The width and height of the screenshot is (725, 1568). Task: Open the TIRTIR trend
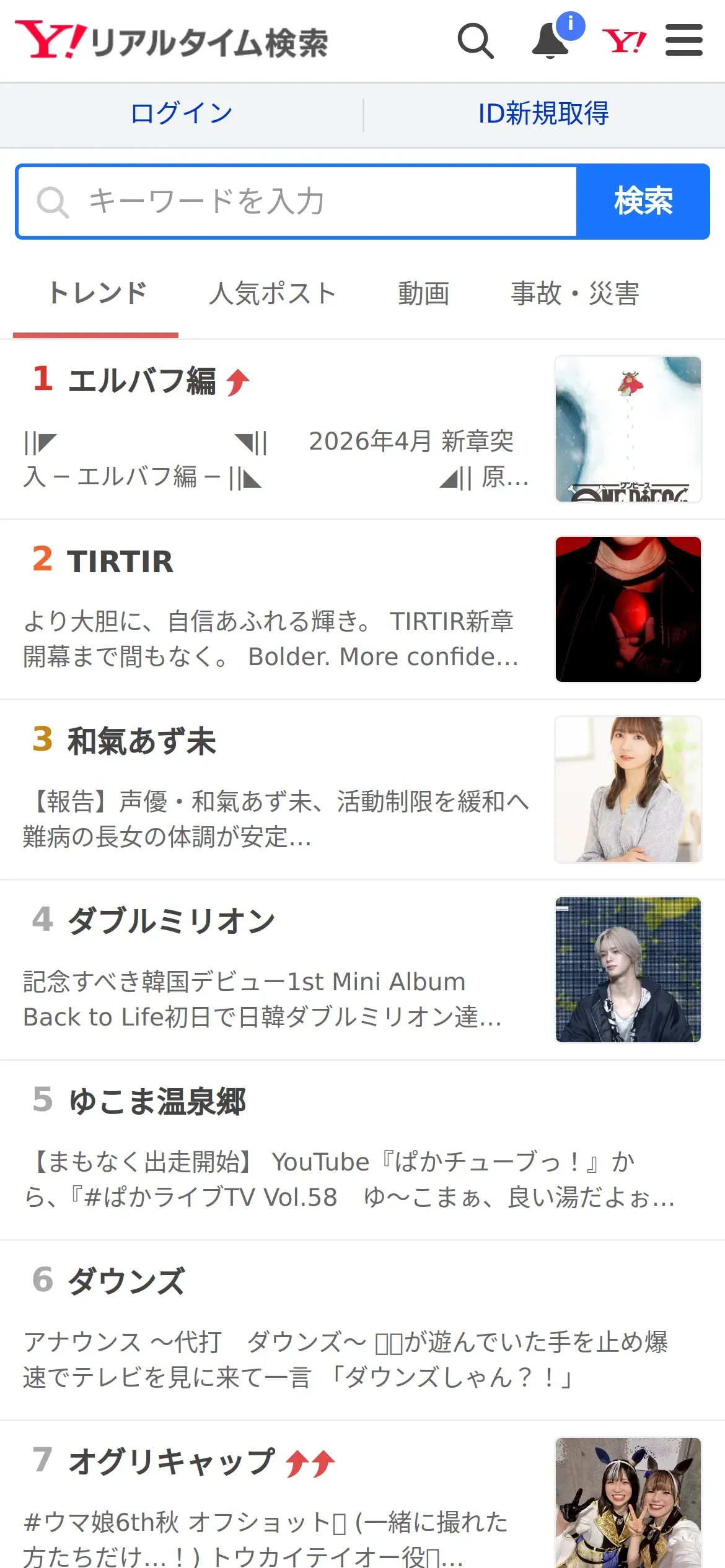click(x=120, y=561)
